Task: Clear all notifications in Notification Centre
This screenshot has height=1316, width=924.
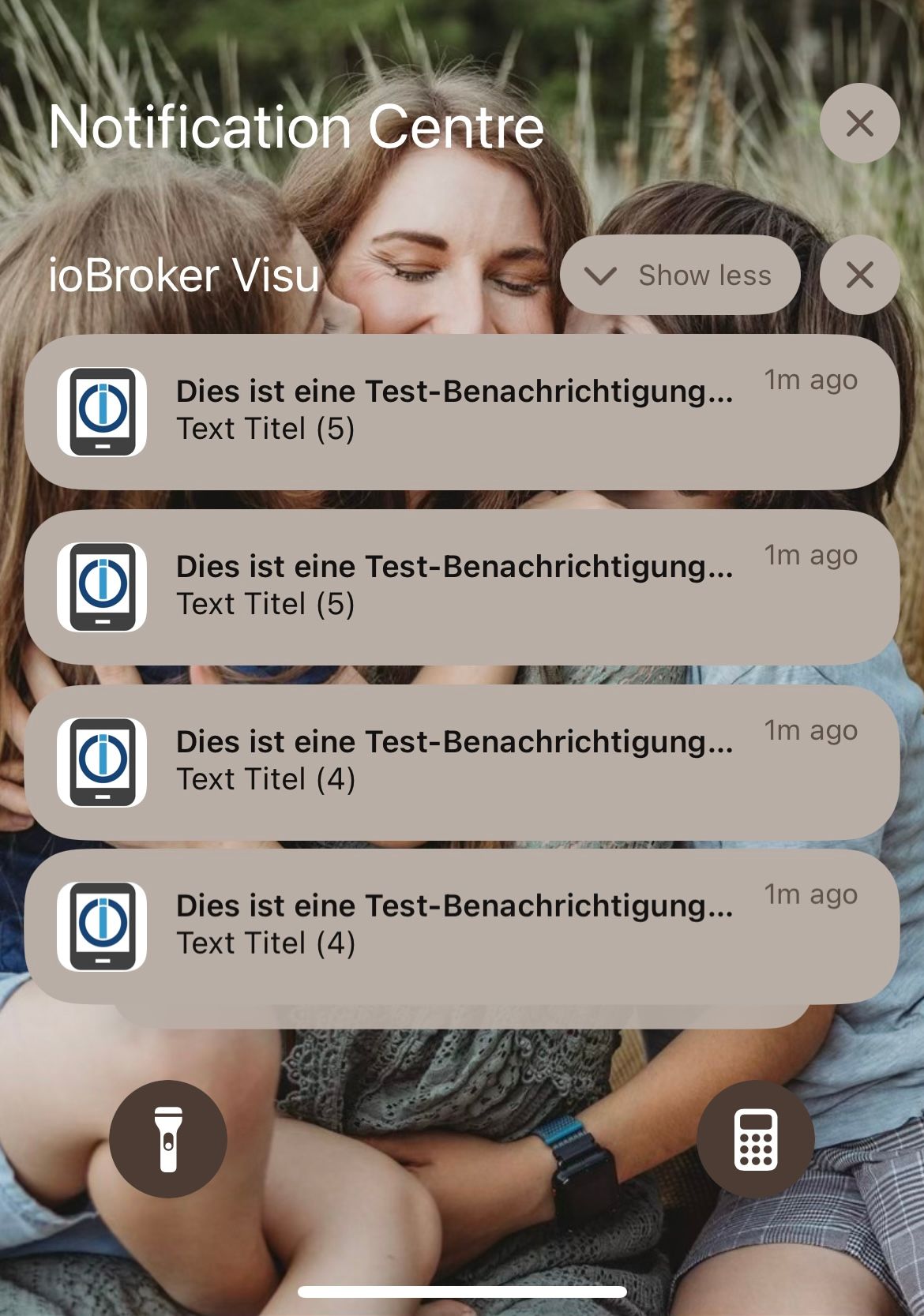Action: [859, 123]
